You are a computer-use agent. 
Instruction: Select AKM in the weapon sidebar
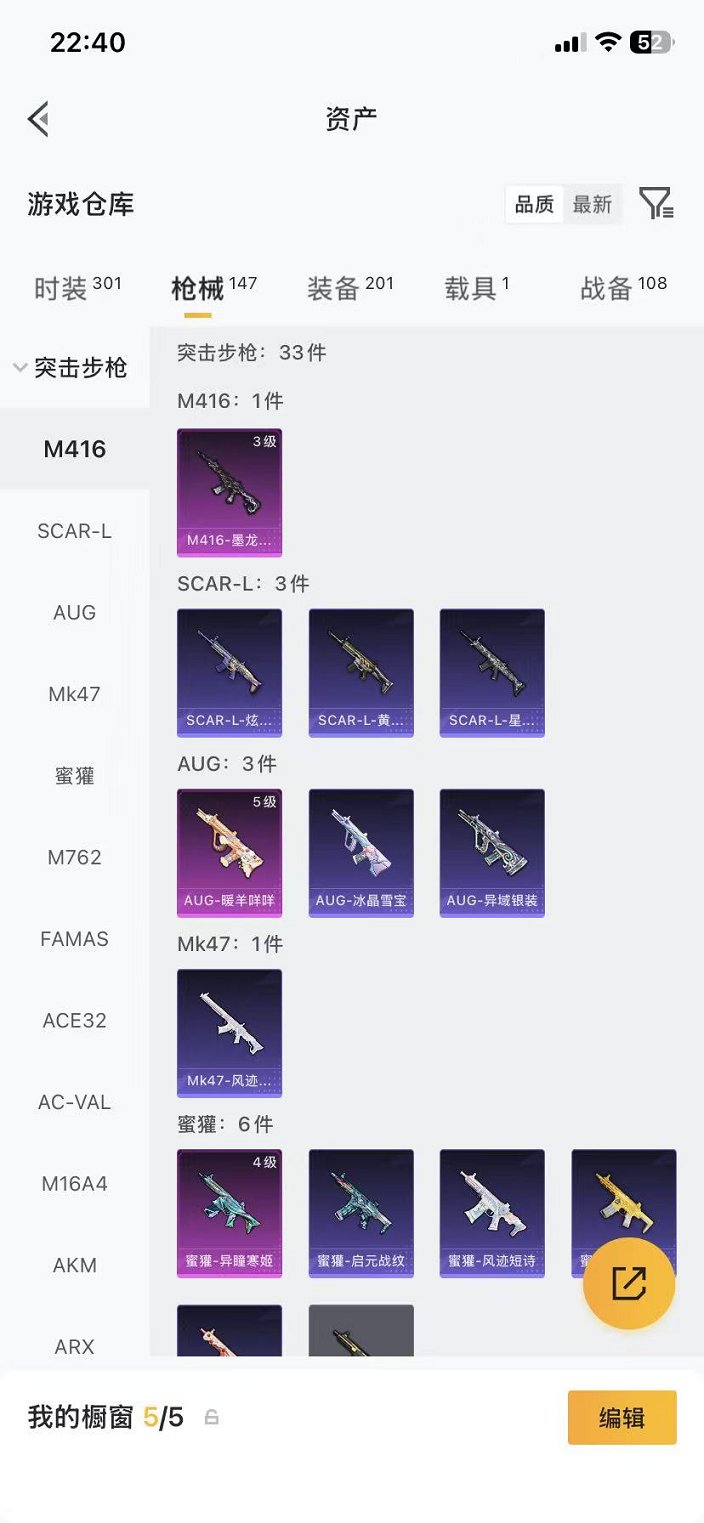pos(74,1265)
